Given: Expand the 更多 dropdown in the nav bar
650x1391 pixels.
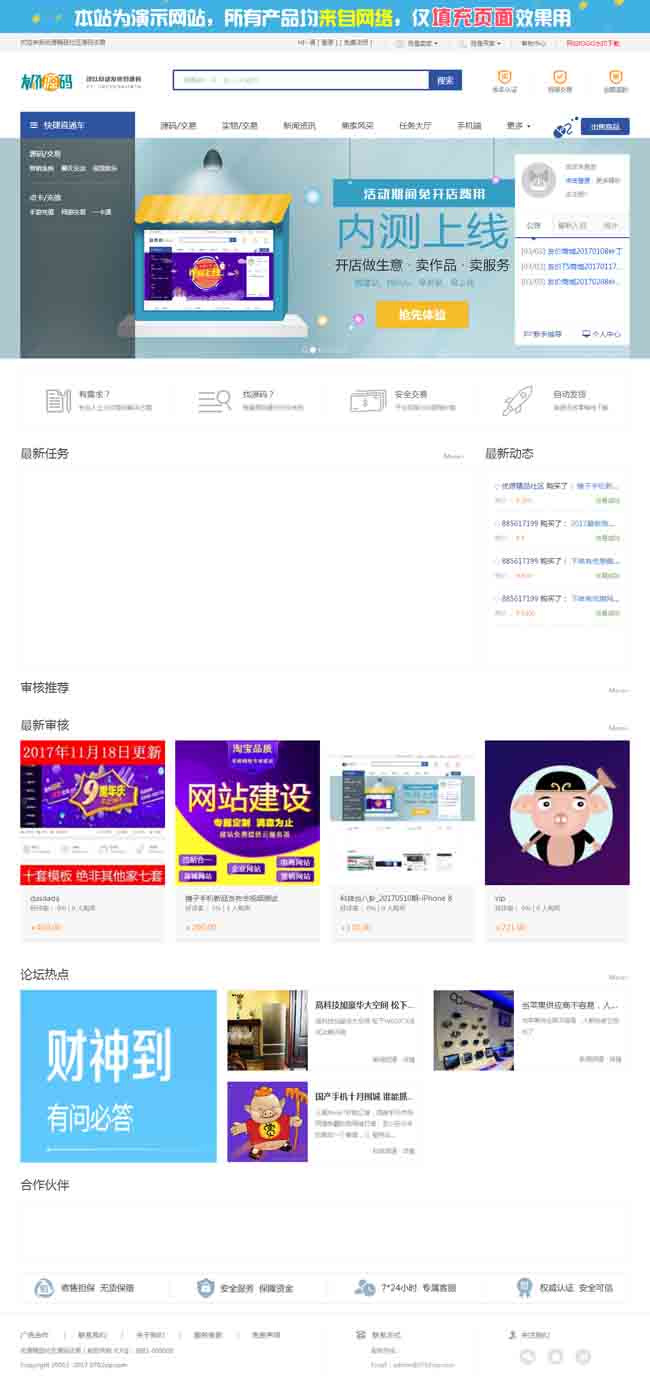Looking at the screenshot, I should (x=518, y=126).
